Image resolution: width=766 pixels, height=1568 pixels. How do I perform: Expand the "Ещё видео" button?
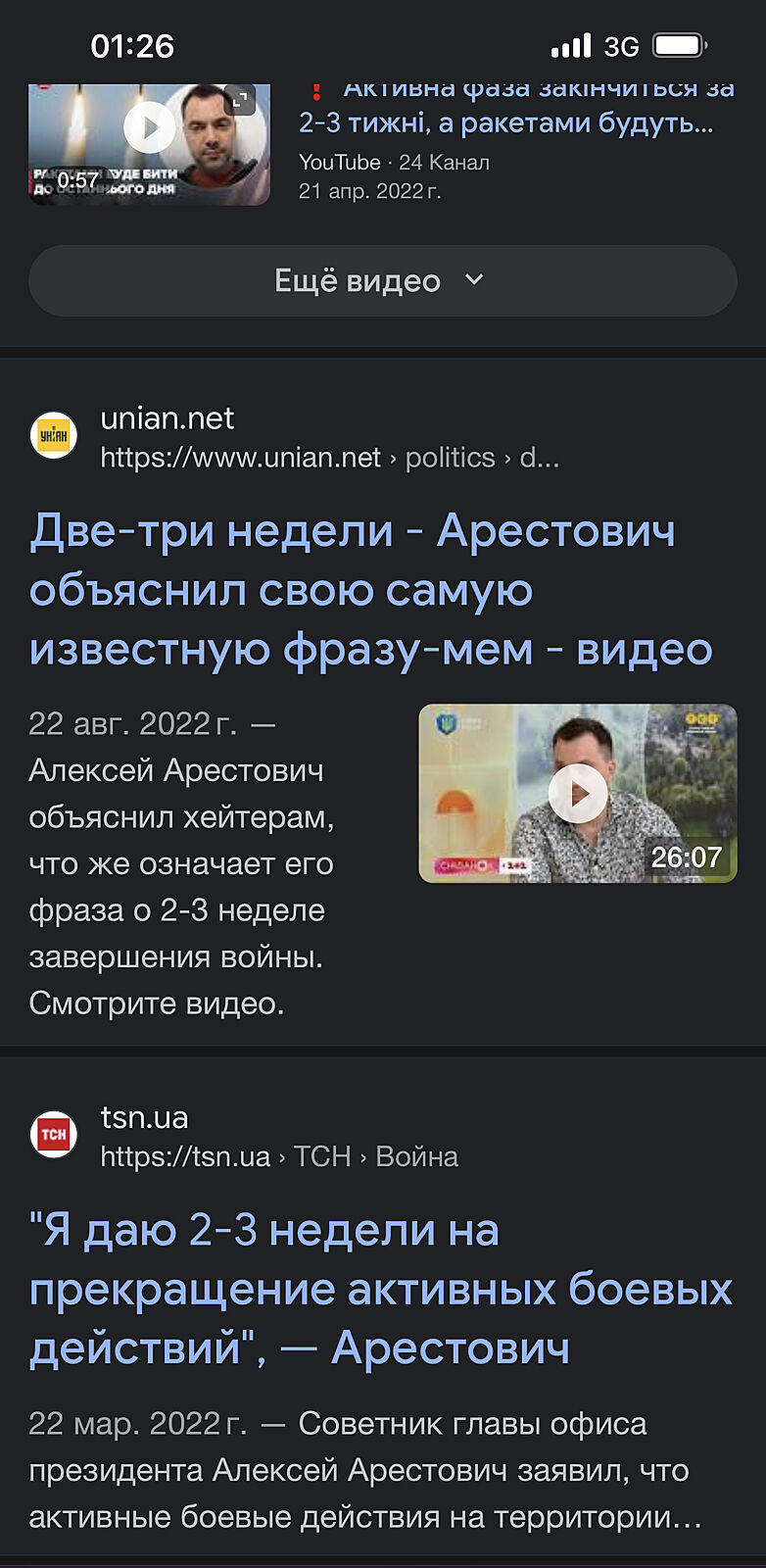coord(382,281)
